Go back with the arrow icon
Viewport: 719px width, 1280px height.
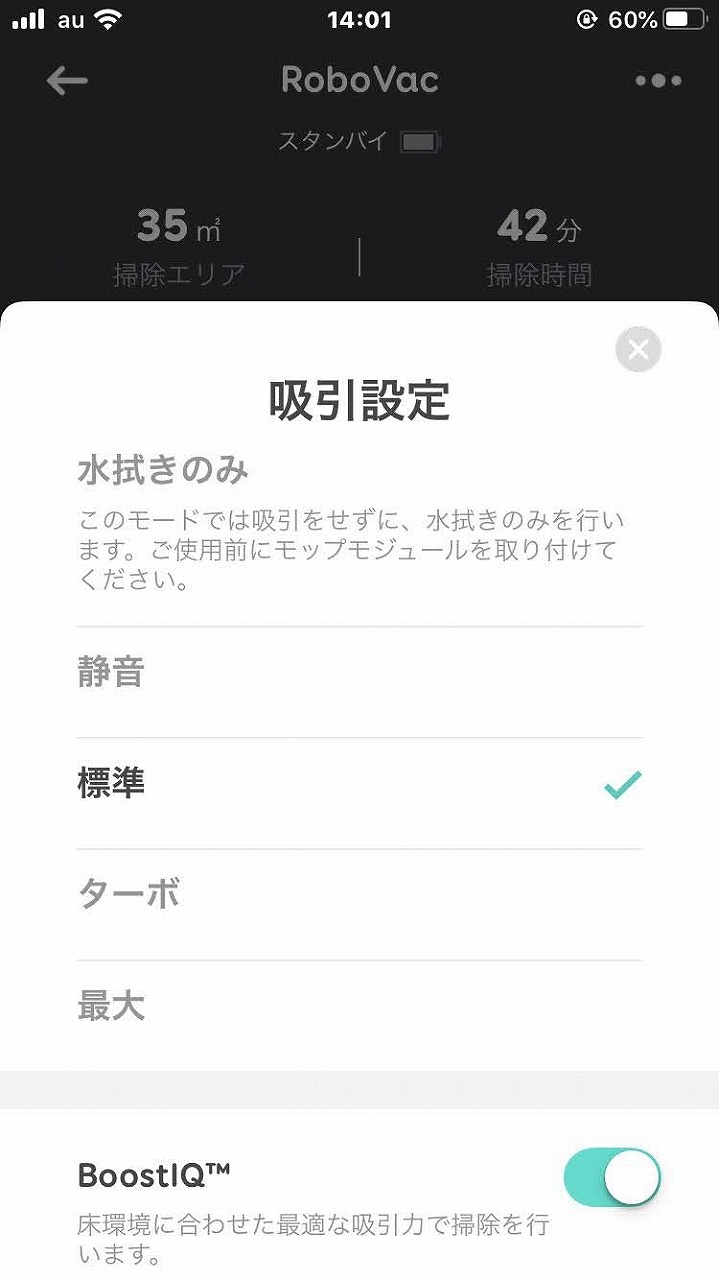(x=67, y=81)
